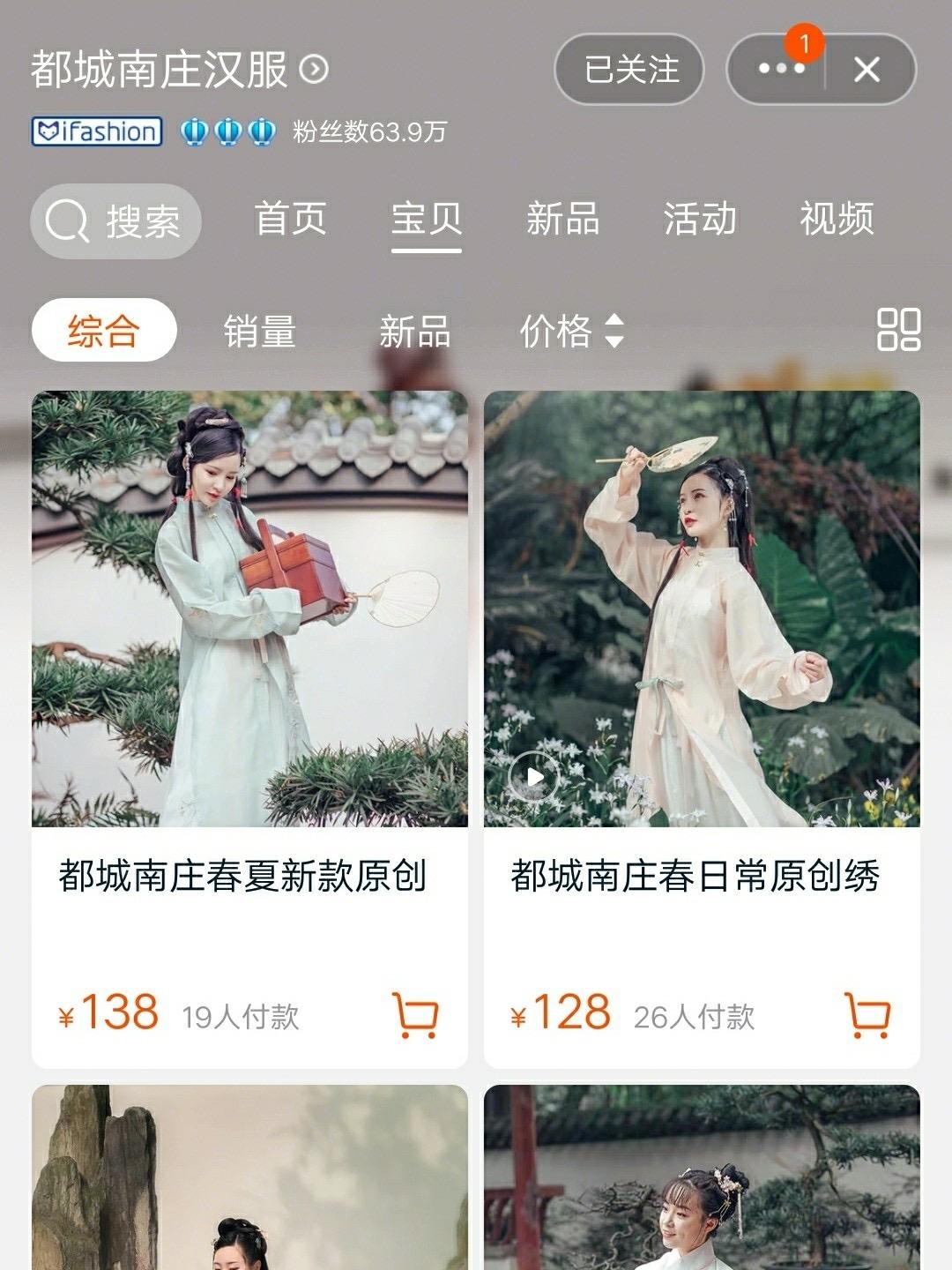Open product 都城南庄春夏新款原创
The width and height of the screenshot is (952, 1270).
pos(249,609)
